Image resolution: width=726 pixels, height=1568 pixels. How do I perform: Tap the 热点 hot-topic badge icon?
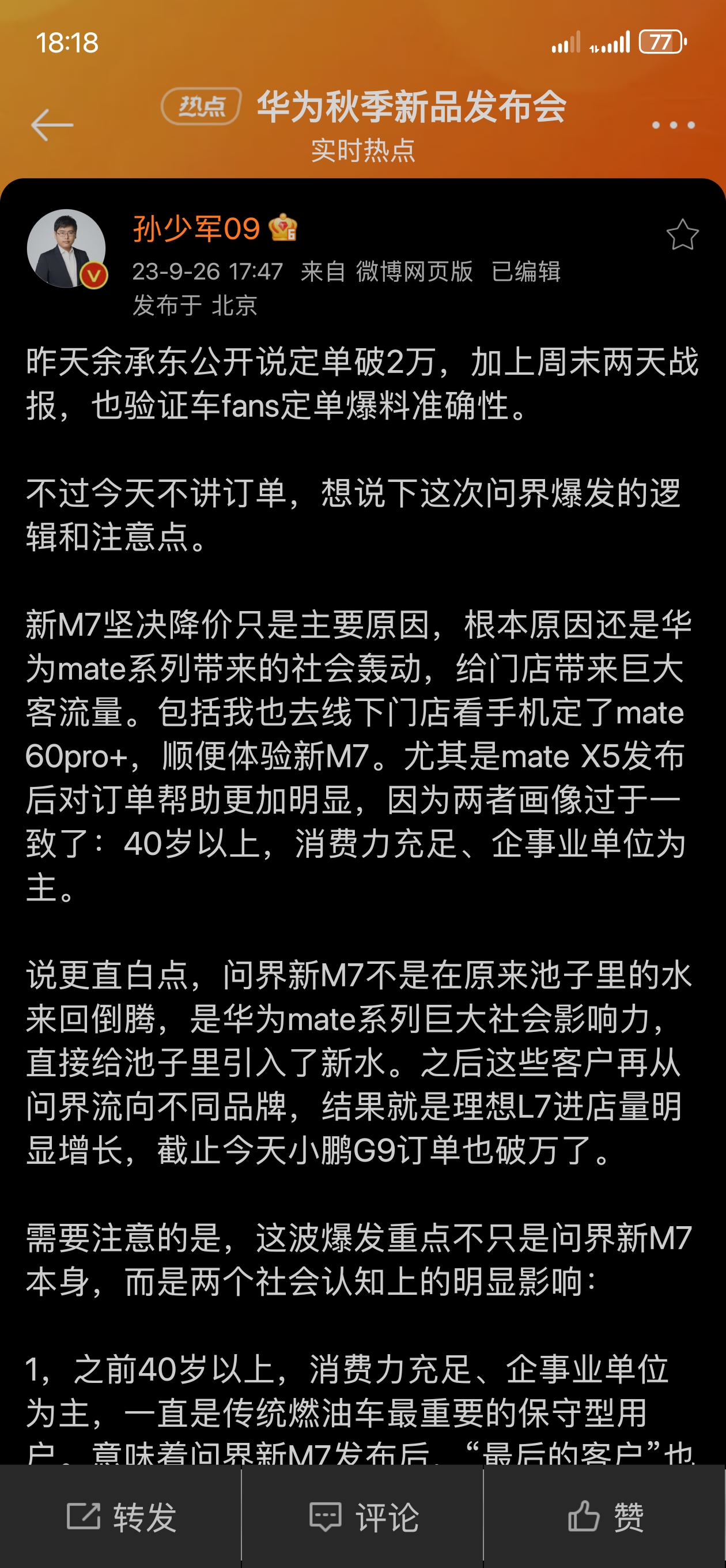click(x=201, y=105)
